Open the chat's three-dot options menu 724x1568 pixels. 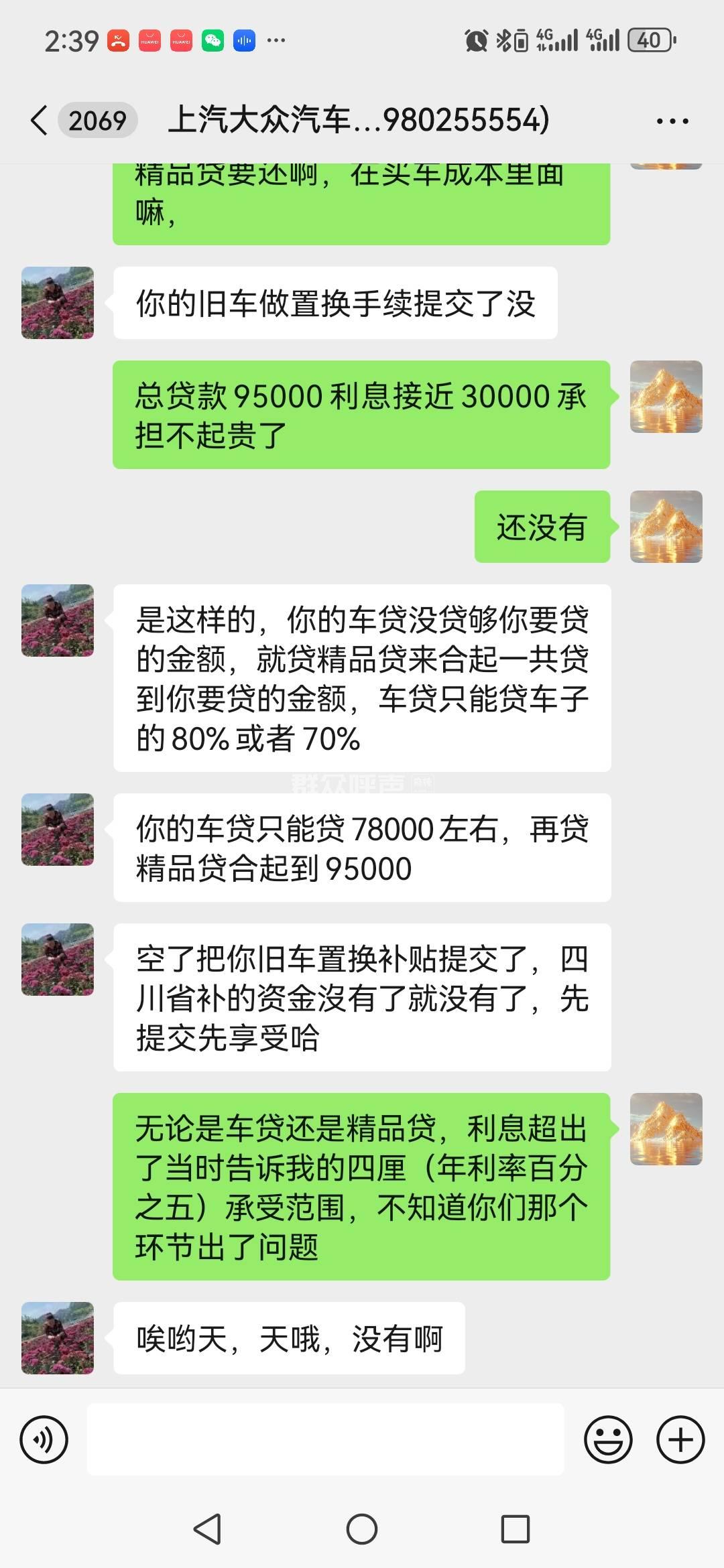click(672, 121)
